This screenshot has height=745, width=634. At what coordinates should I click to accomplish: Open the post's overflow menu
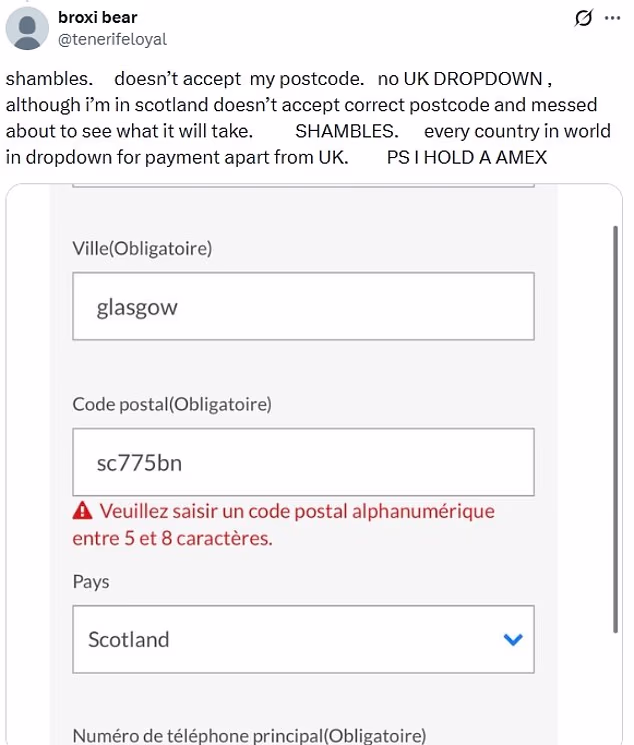click(x=612, y=18)
